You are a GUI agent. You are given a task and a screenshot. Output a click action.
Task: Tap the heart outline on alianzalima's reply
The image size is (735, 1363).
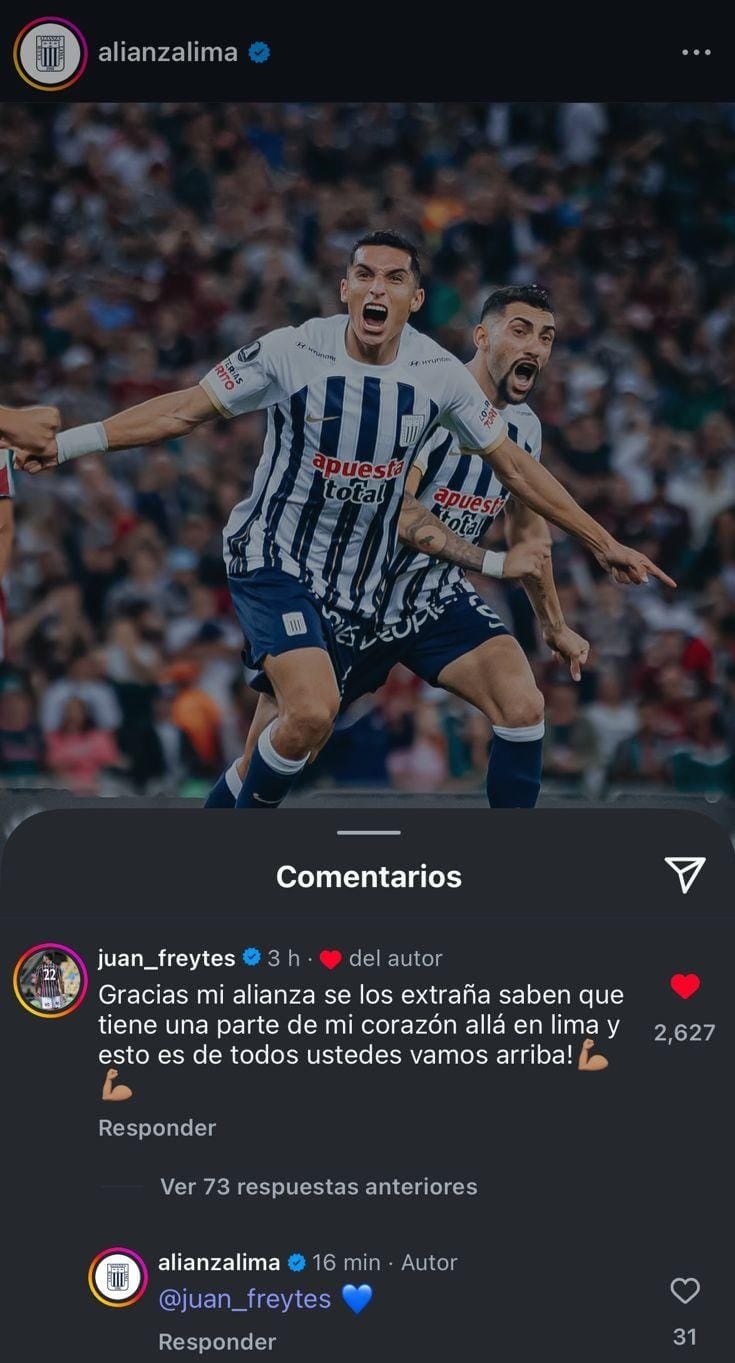coord(687,1290)
